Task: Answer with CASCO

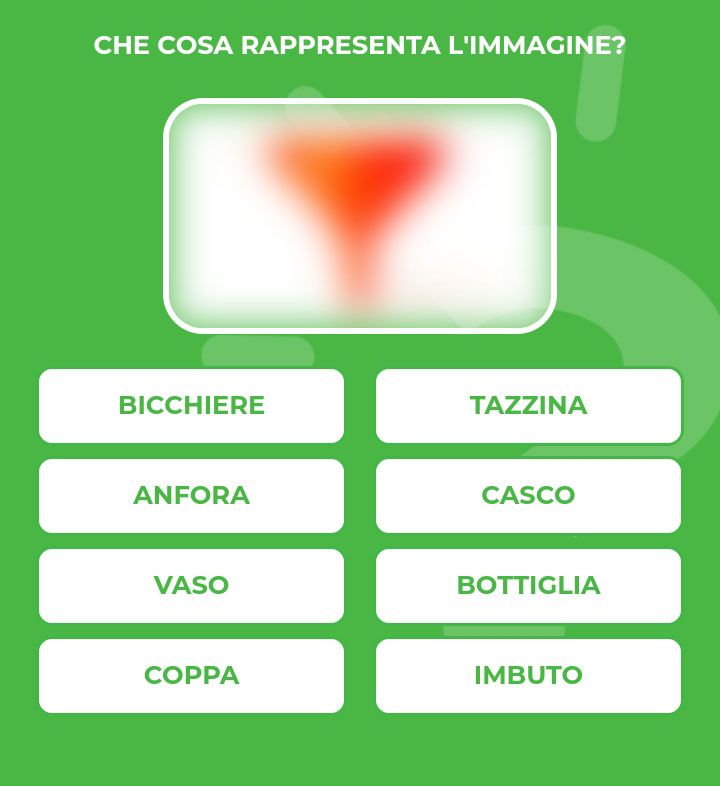Action: [x=528, y=496]
